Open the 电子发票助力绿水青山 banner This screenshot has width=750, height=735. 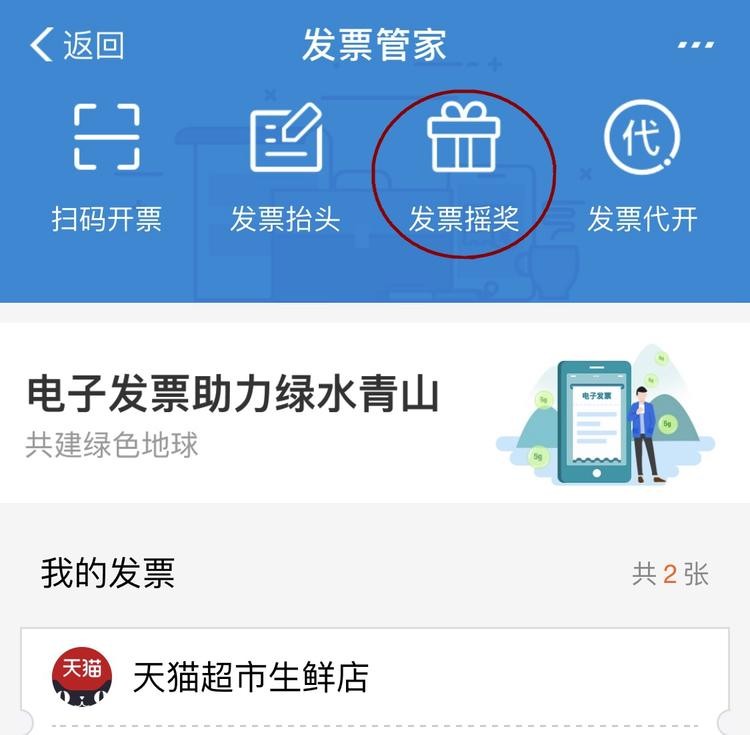374,413
